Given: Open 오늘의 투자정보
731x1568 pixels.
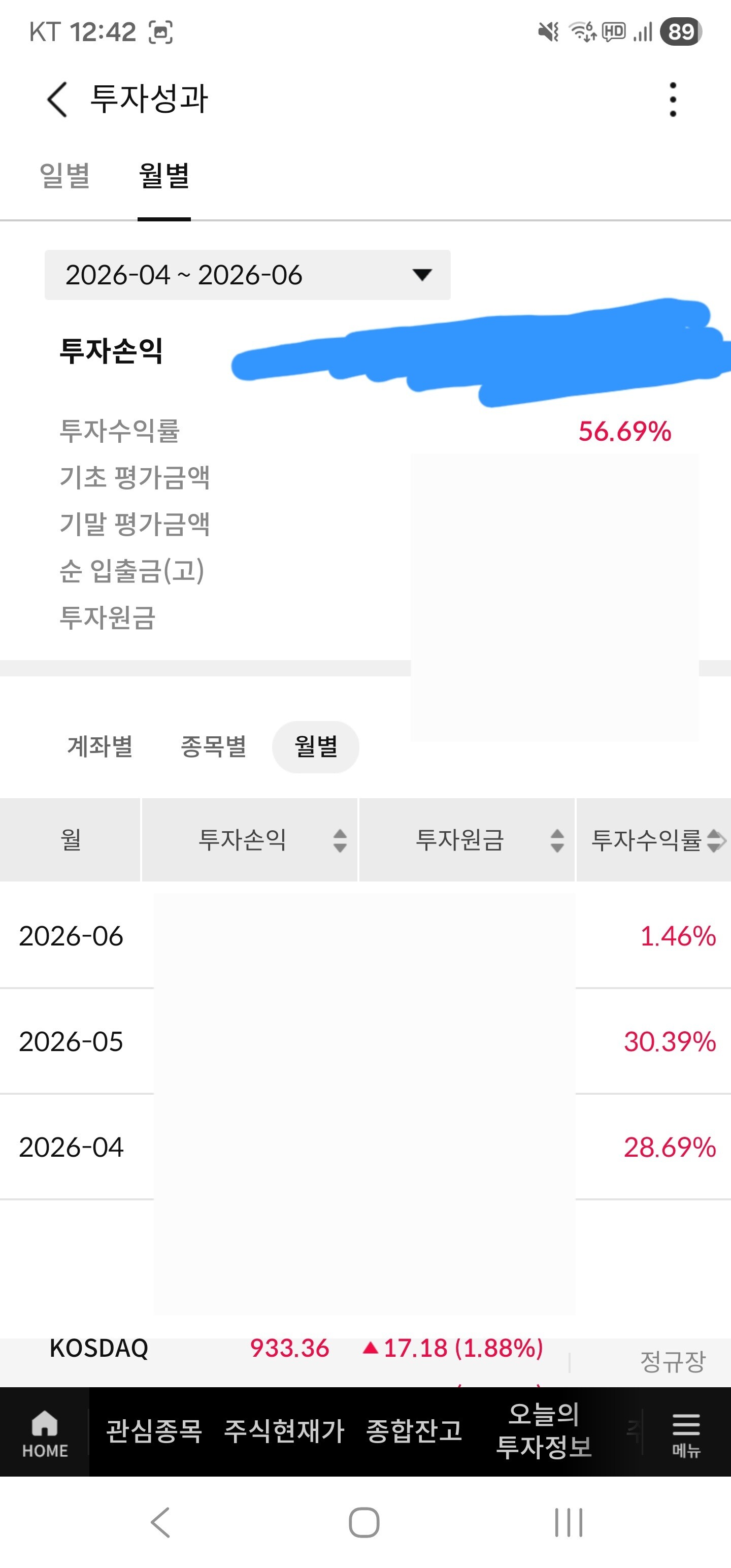Looking at the screenshot, I should 544,1431.
